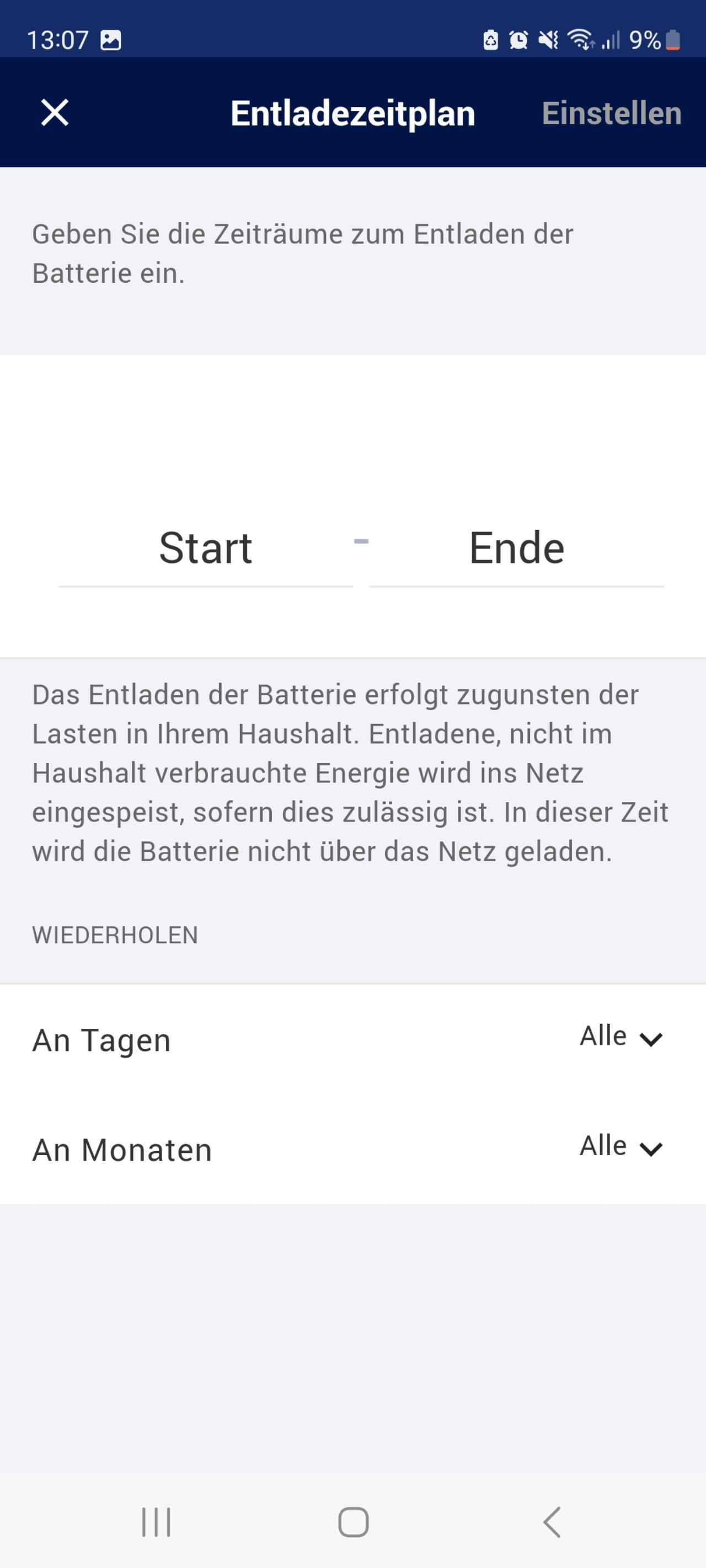
Task: Tap the Einstellen button
Action: [612, 113]
